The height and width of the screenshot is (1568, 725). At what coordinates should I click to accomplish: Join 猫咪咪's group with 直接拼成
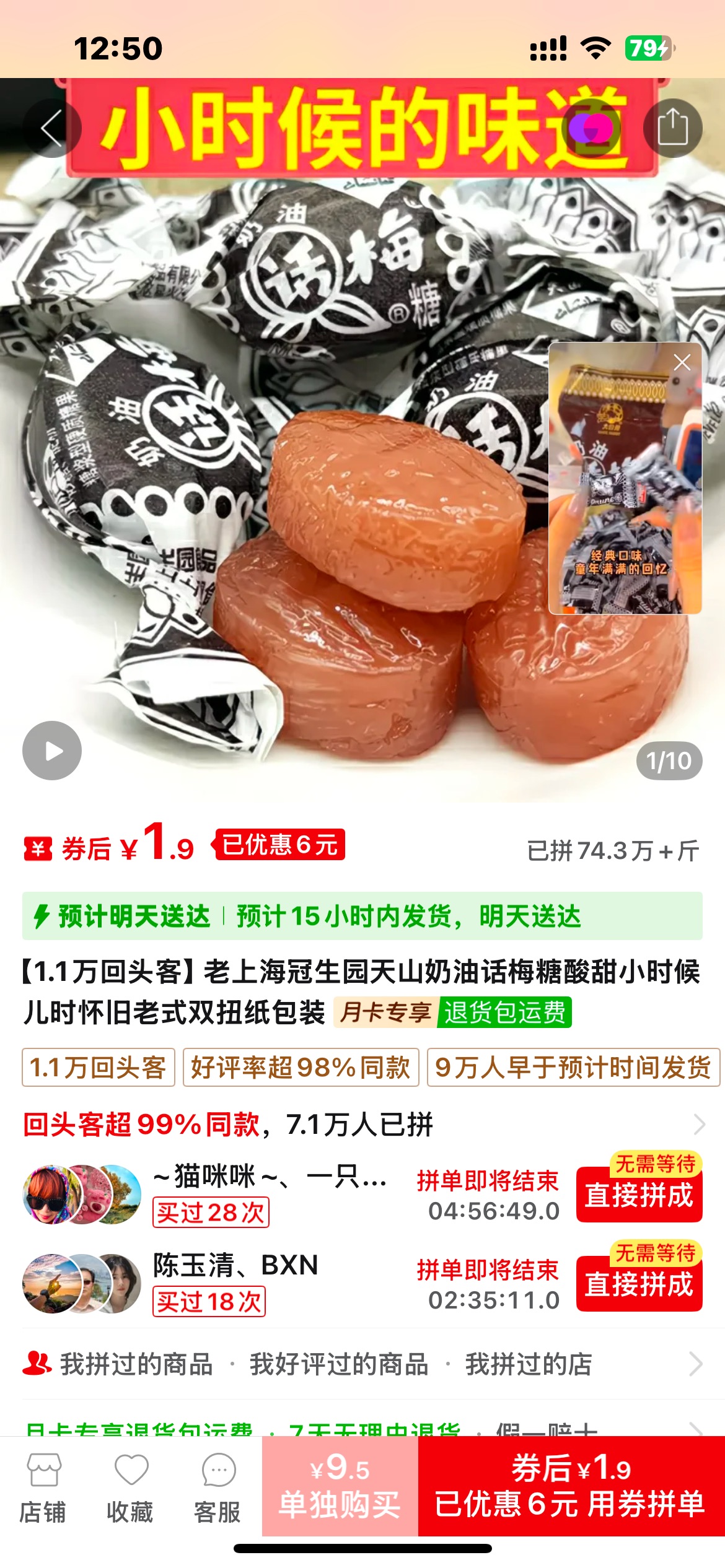click(x=639, y=1194)
